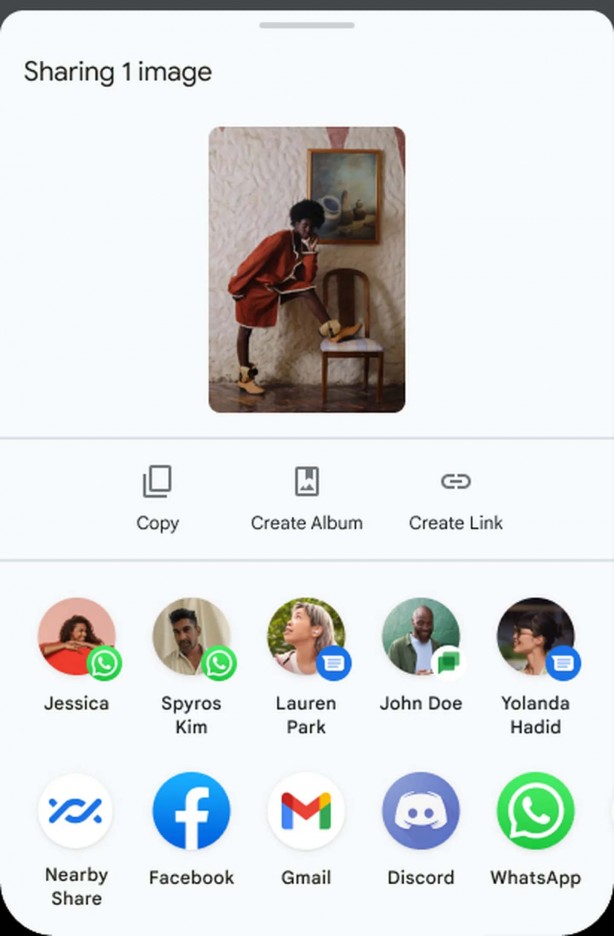Share image with Jessica on WhatsApp
Viewport: 614px width, 936px height.
77,638
